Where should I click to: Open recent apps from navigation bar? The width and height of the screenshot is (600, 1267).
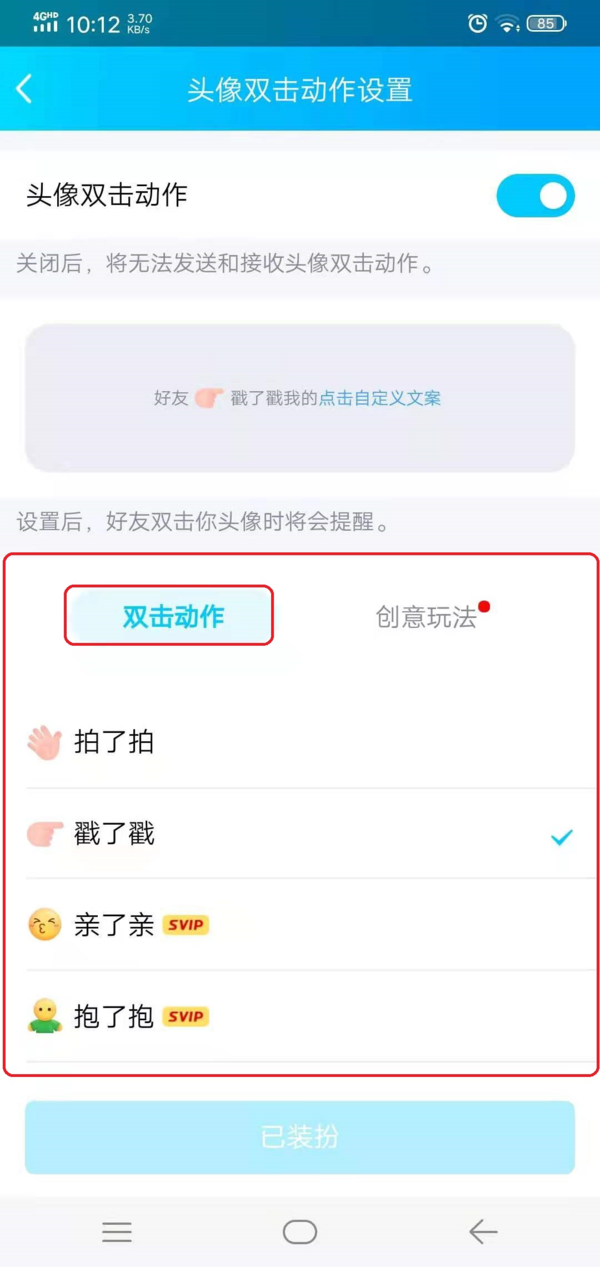coord(117,1232)
